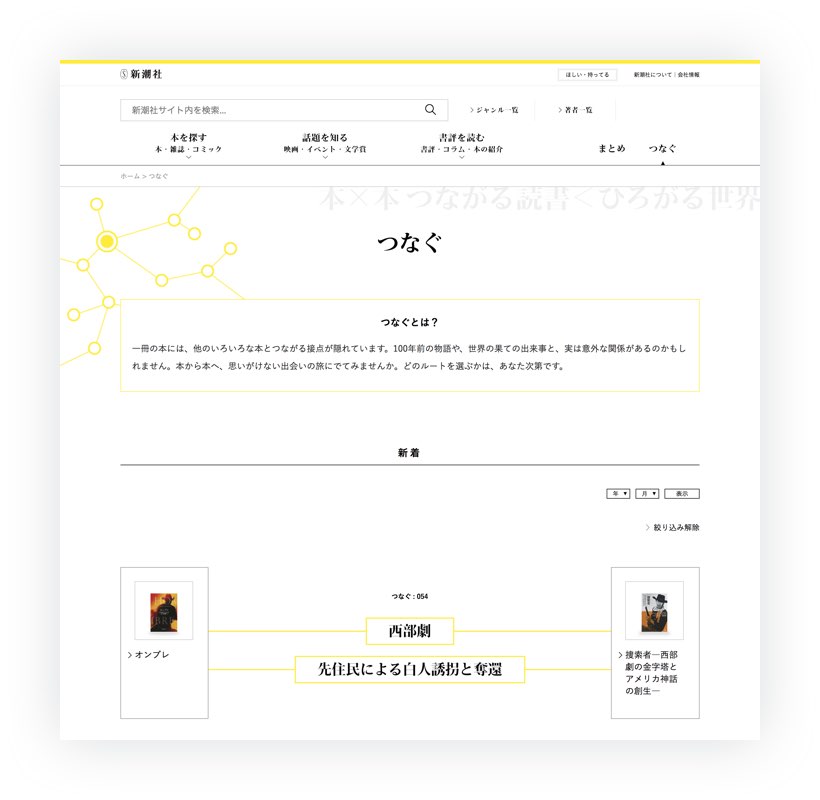Tap the 新潮社サイト内を検索 search field
This screenshot has width=820, height=800.
[270, 110]
